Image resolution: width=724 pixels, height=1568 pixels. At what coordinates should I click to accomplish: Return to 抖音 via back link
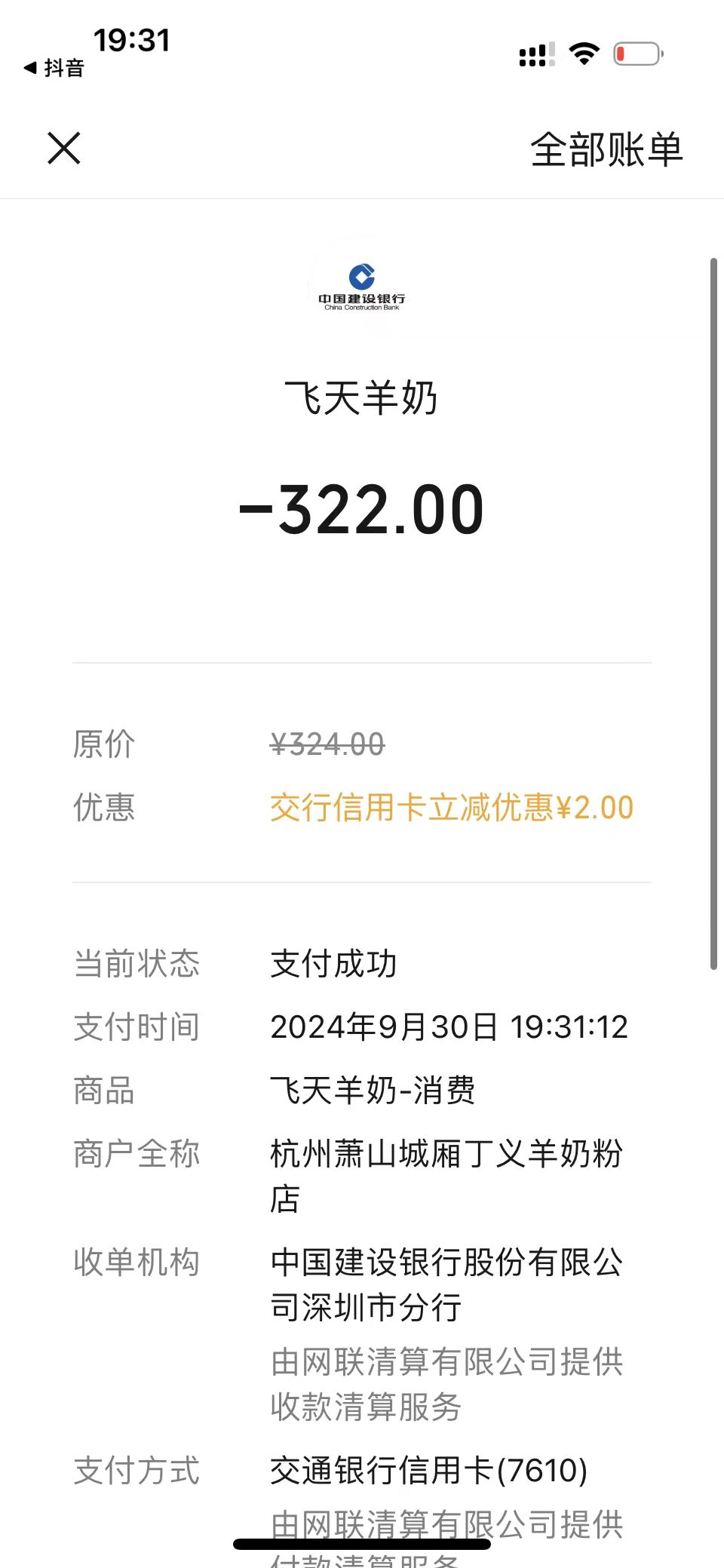[54, 68]
